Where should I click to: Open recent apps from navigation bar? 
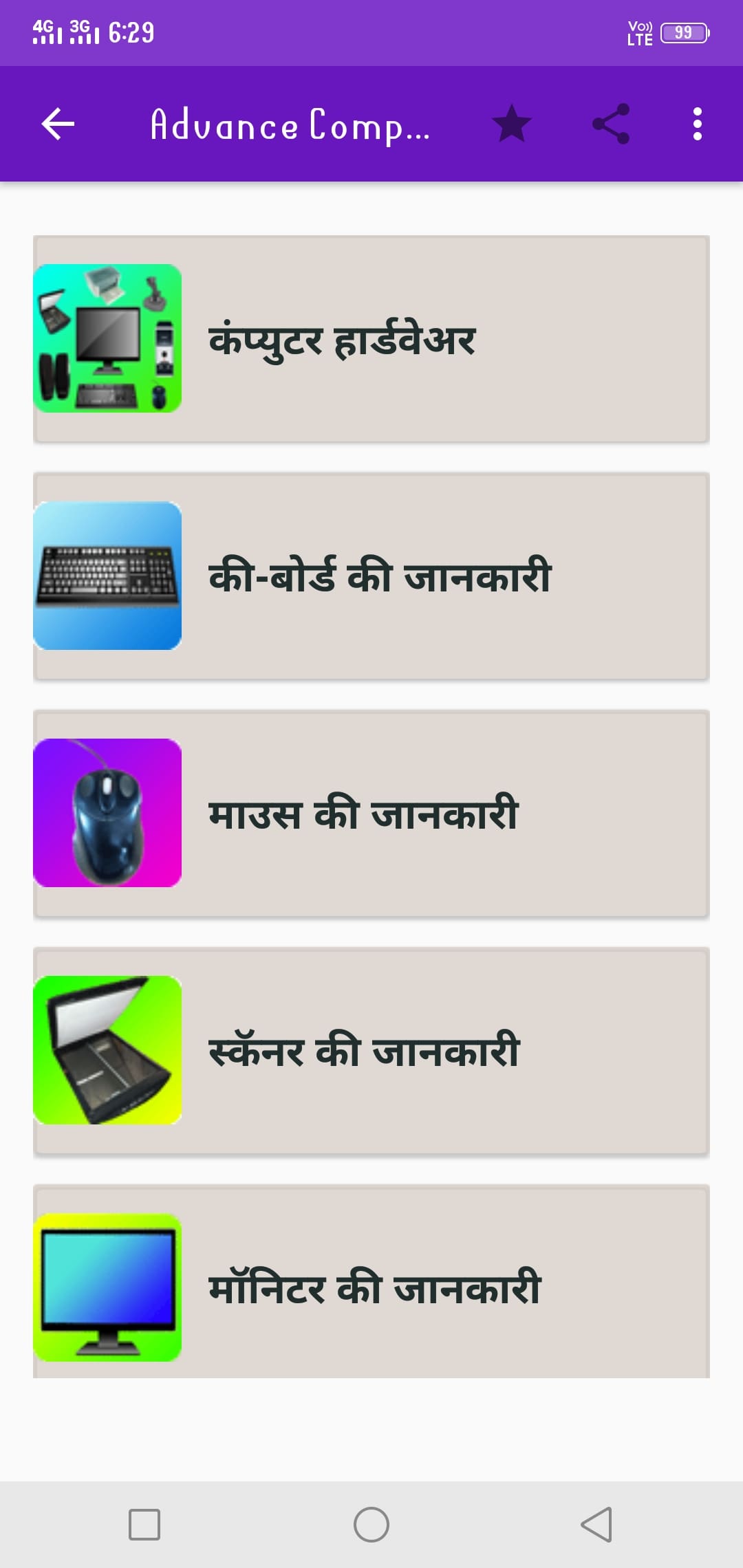point(144,1525)
